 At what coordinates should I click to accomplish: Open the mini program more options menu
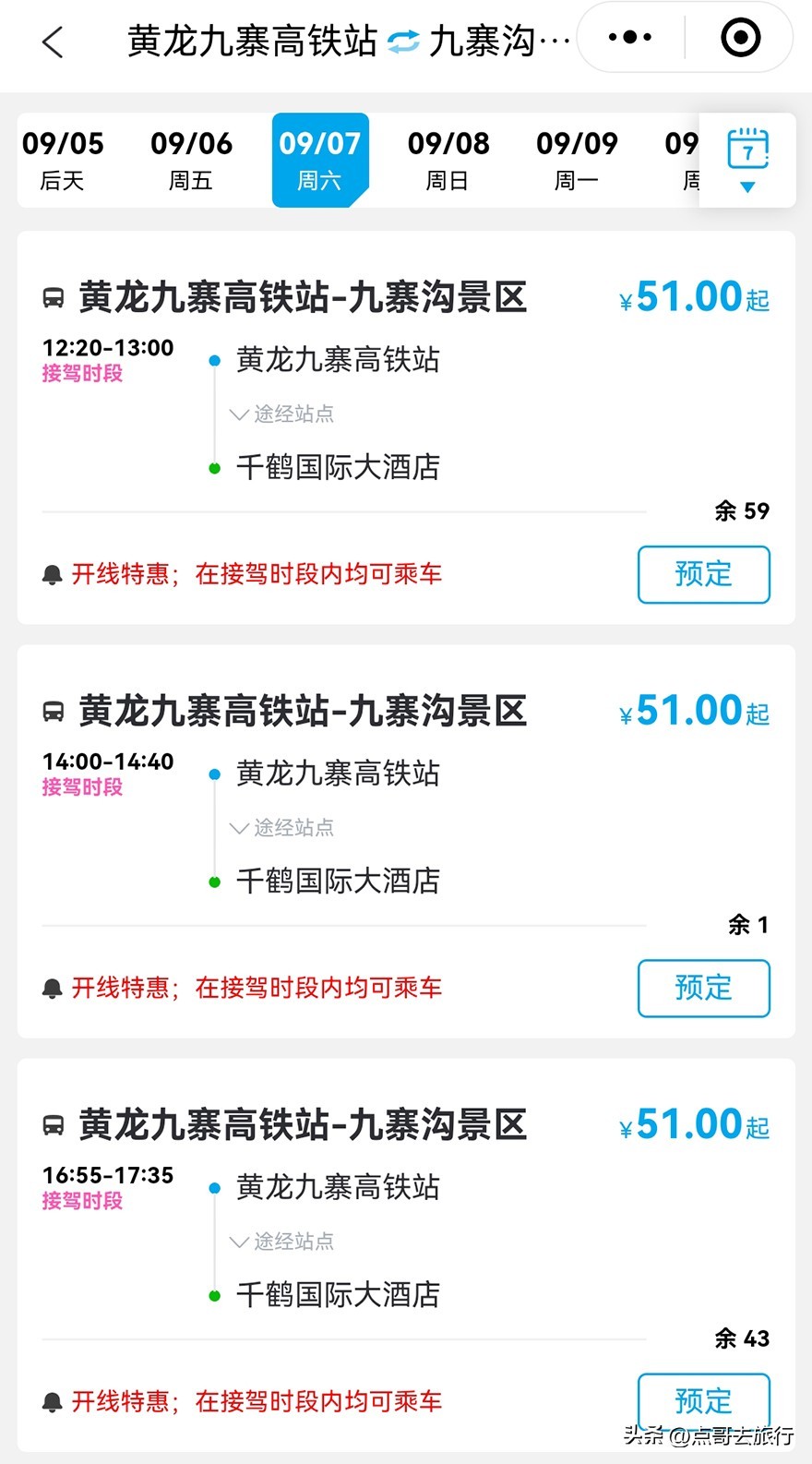(630, 38)
